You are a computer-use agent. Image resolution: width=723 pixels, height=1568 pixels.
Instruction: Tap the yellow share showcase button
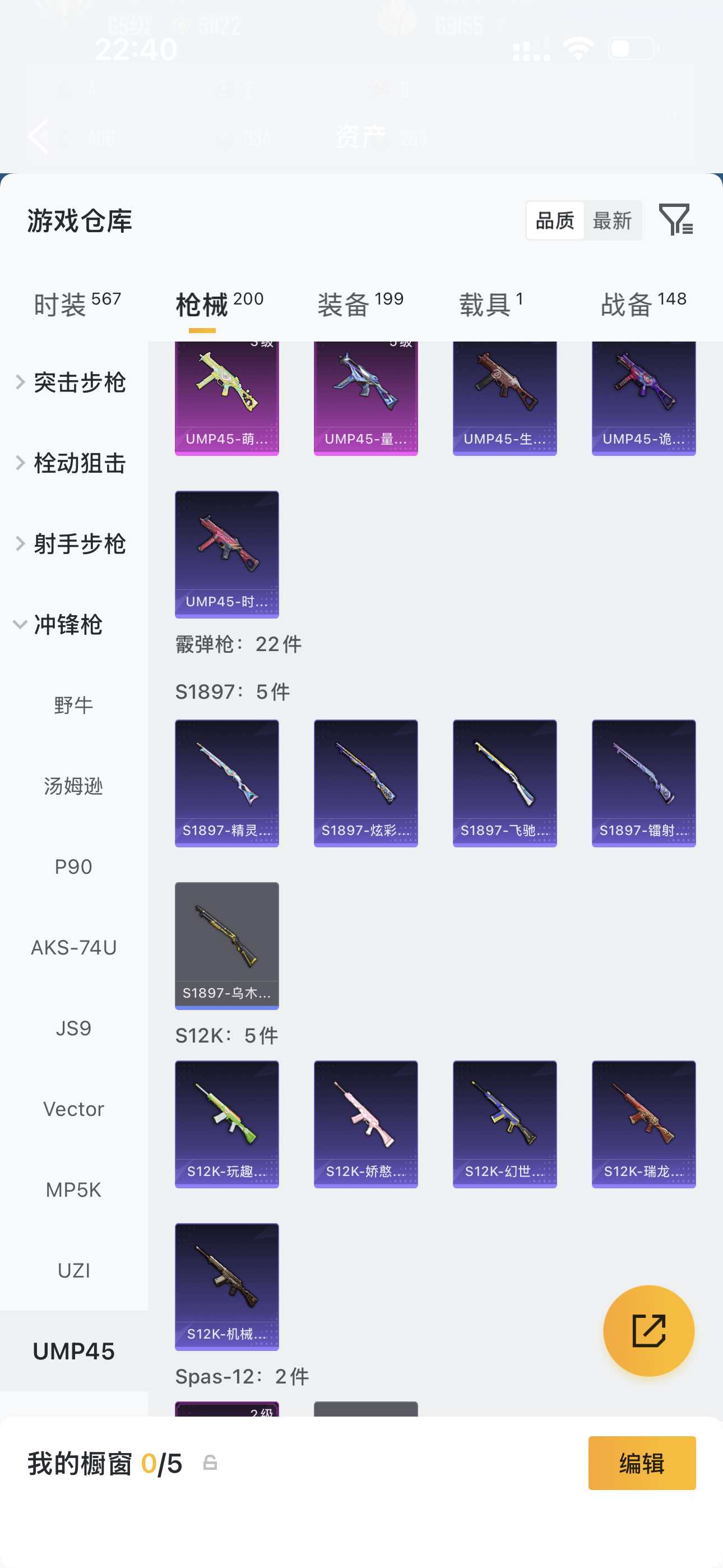[649, 1331]
